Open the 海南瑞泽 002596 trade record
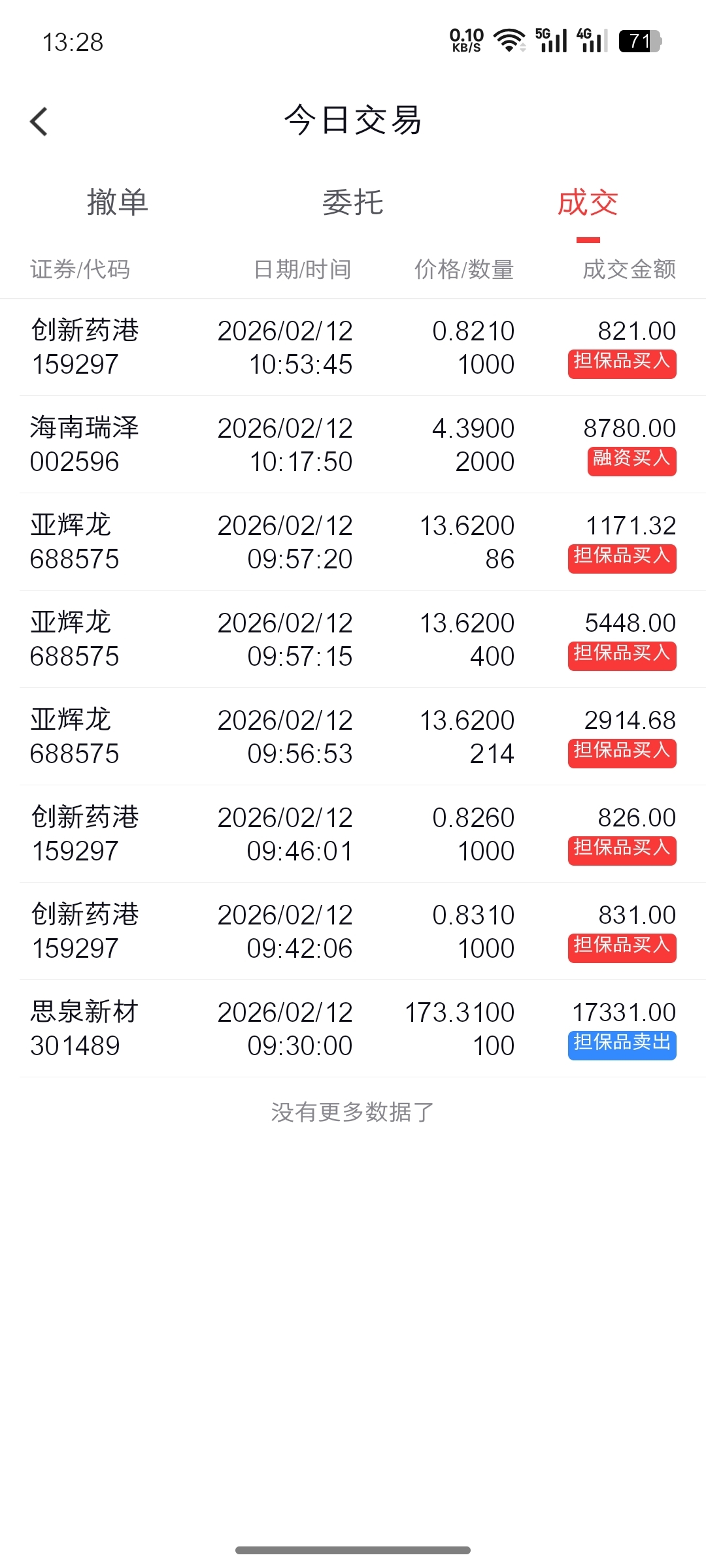Image resolution: width=706 pixels, height=1568 pixels. click(x=353, y=444)
